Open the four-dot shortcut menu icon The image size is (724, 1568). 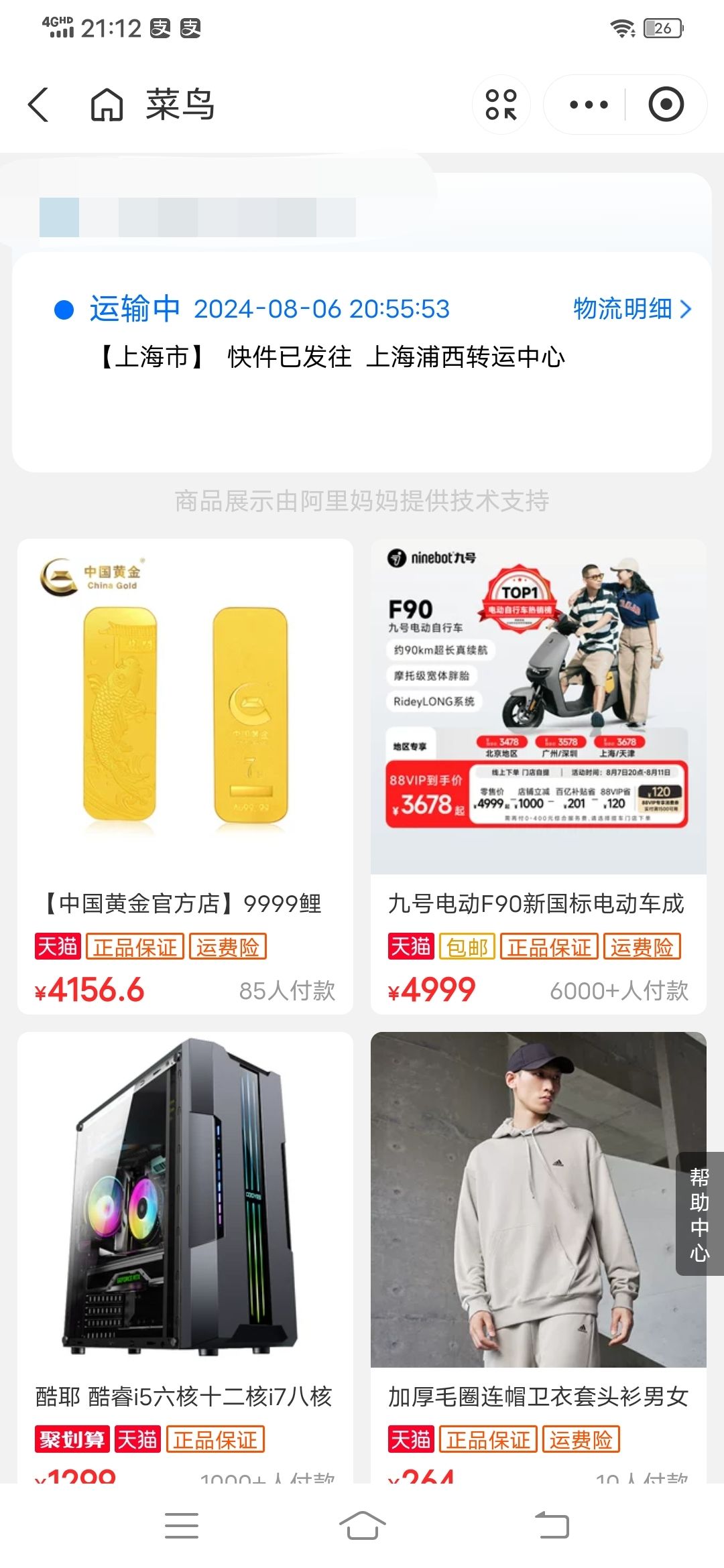pyautogui.click(x=501, y=105)
